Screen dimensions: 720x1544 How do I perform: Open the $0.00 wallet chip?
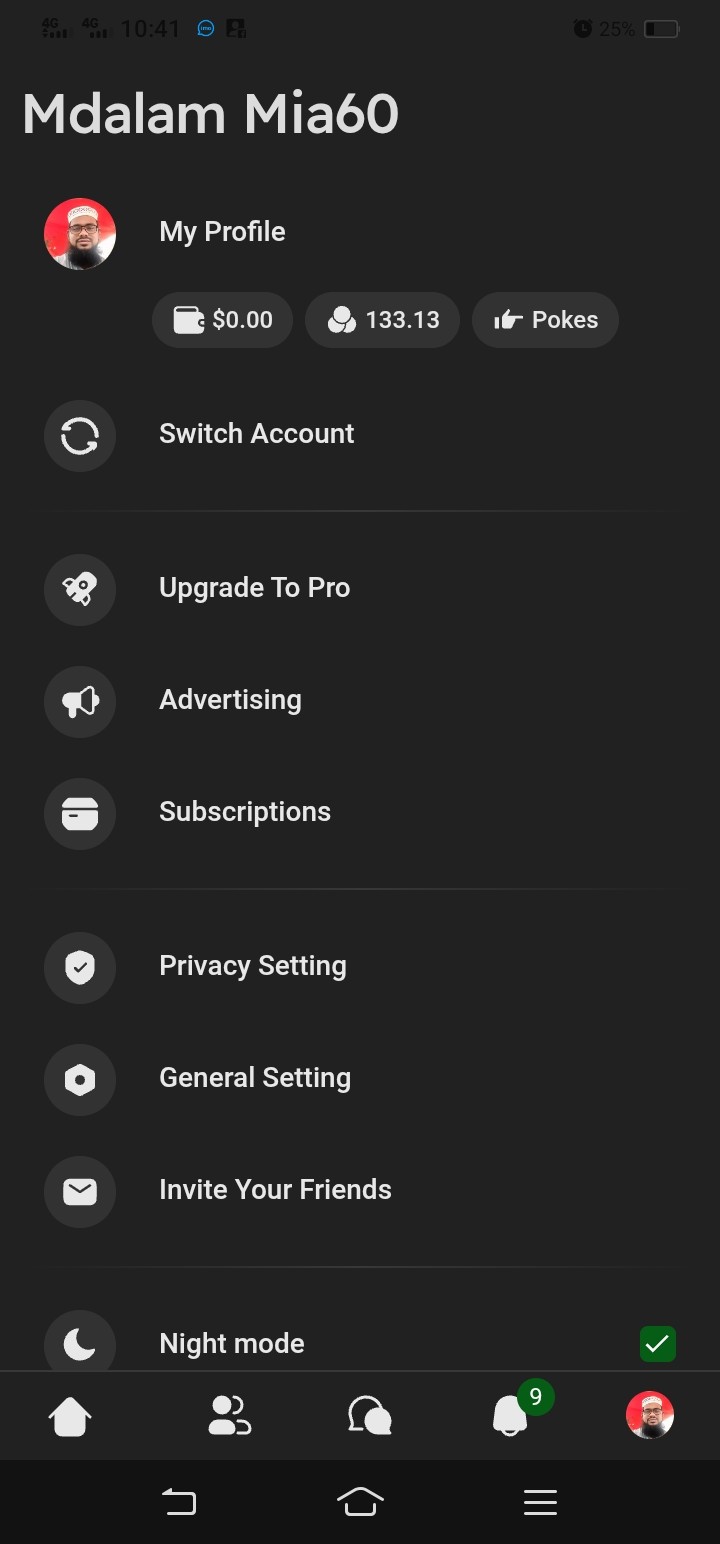pyautogui.click(x=222, y=320)
